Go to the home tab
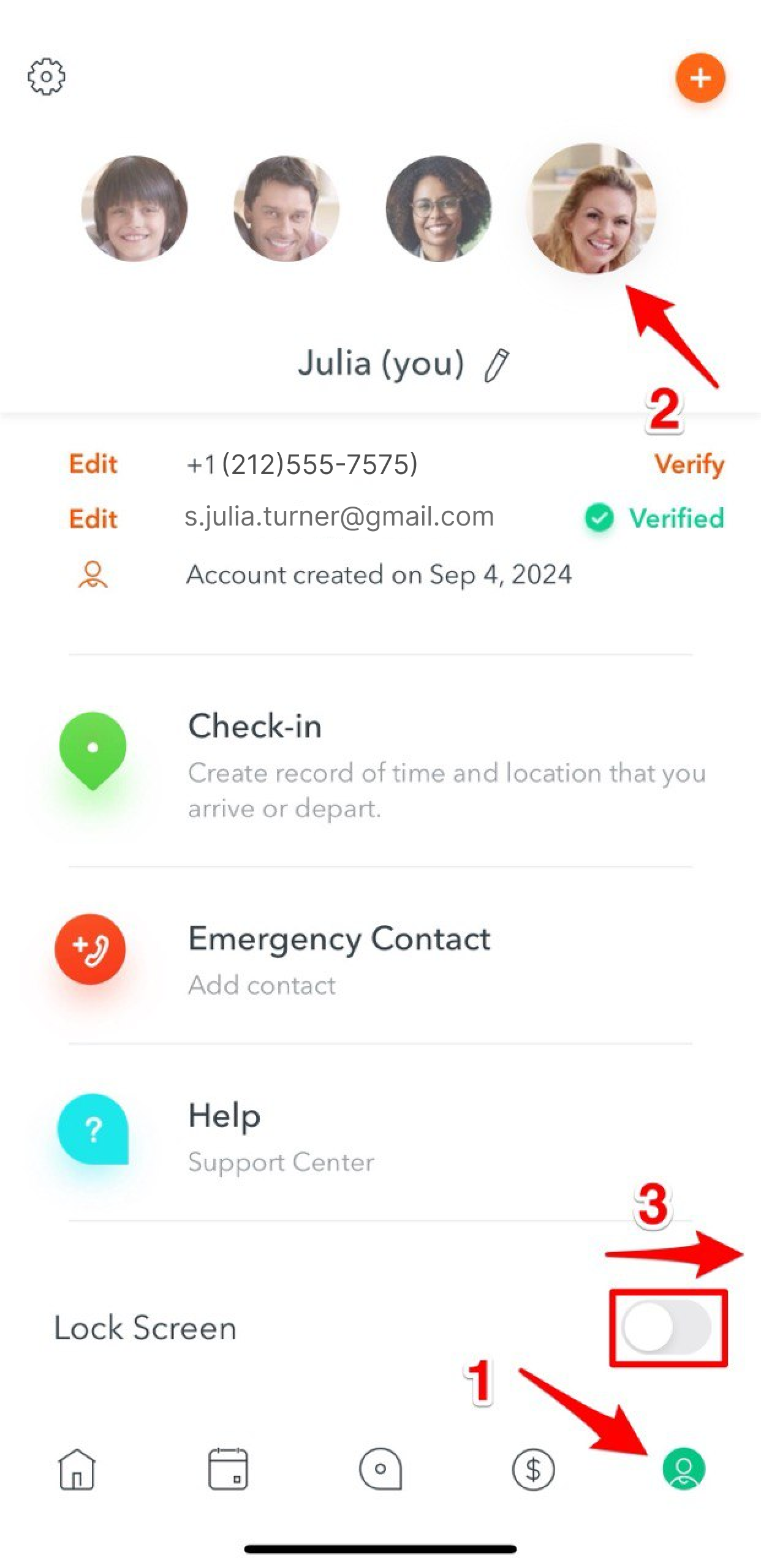Screen dimensions: 761x1568 click(x=77, y=1469)
